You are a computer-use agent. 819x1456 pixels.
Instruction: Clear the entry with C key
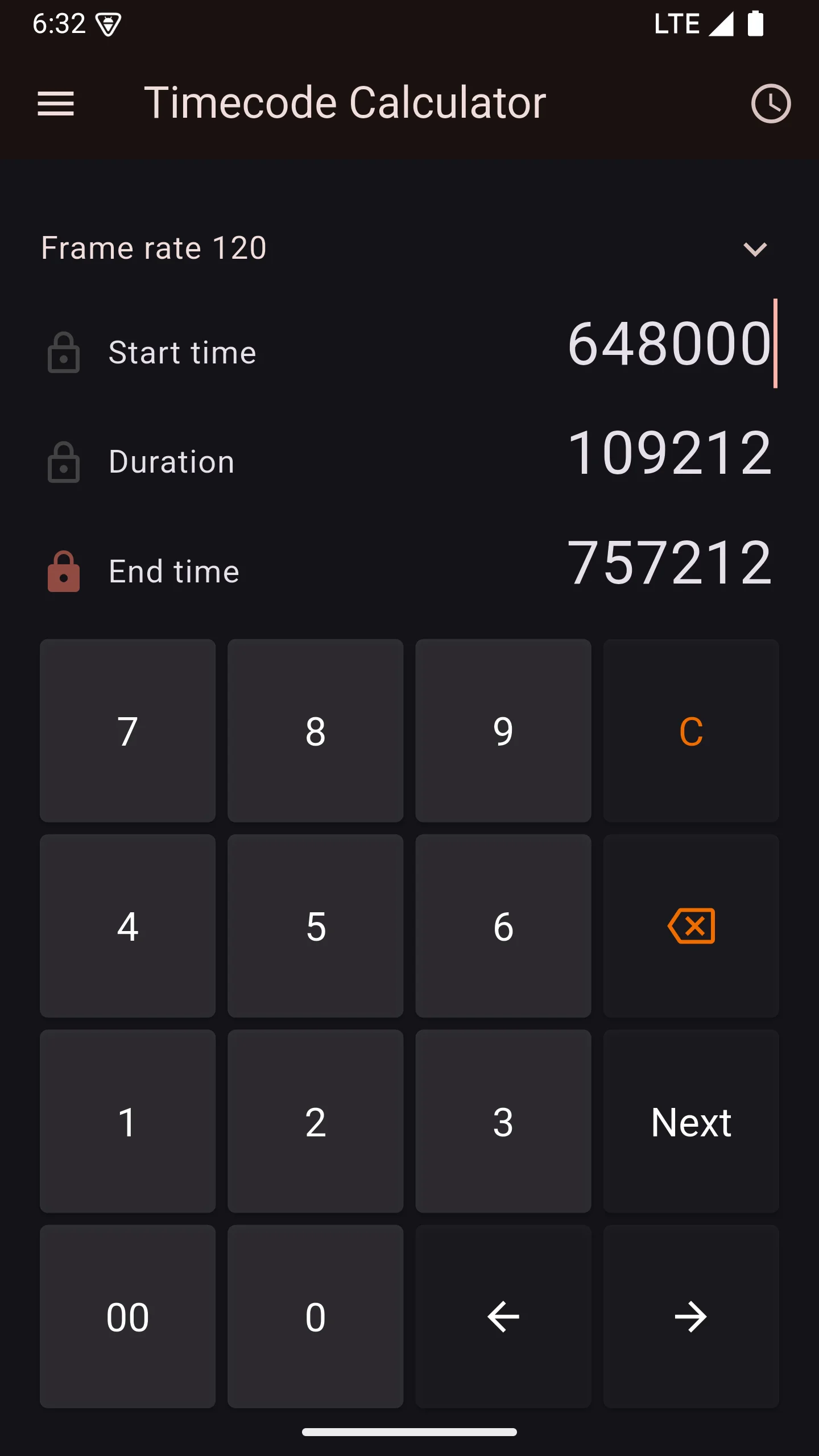pyautogui.click(x=690, y=731)
